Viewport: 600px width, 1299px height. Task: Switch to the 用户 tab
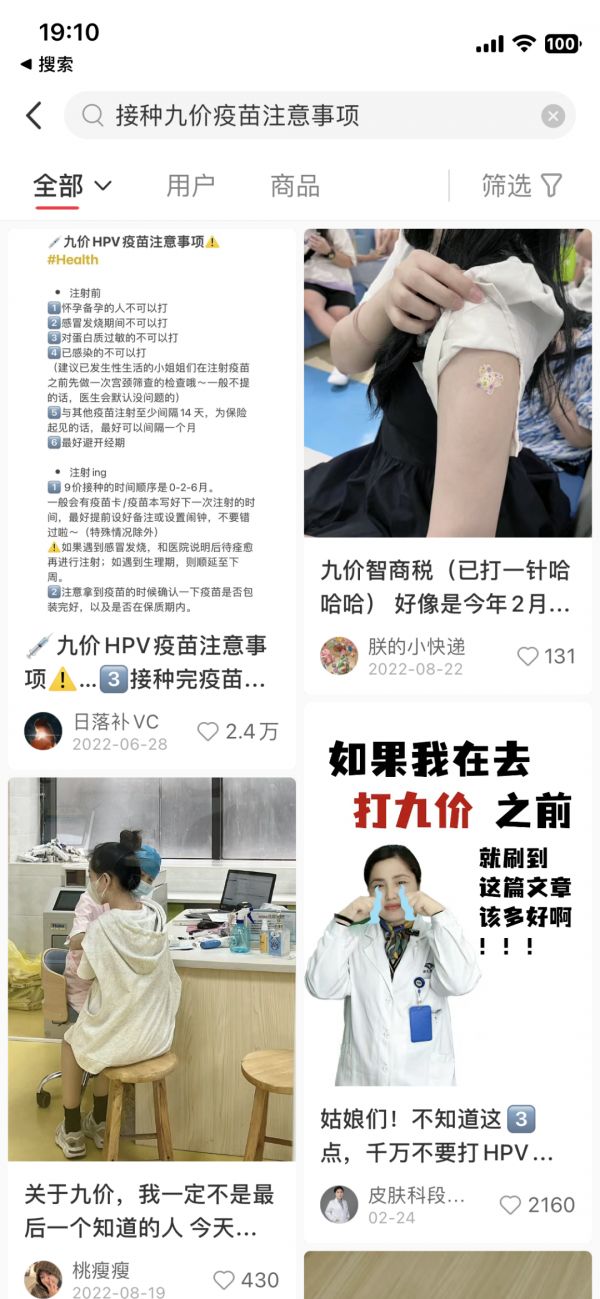(x=190, y=185)
